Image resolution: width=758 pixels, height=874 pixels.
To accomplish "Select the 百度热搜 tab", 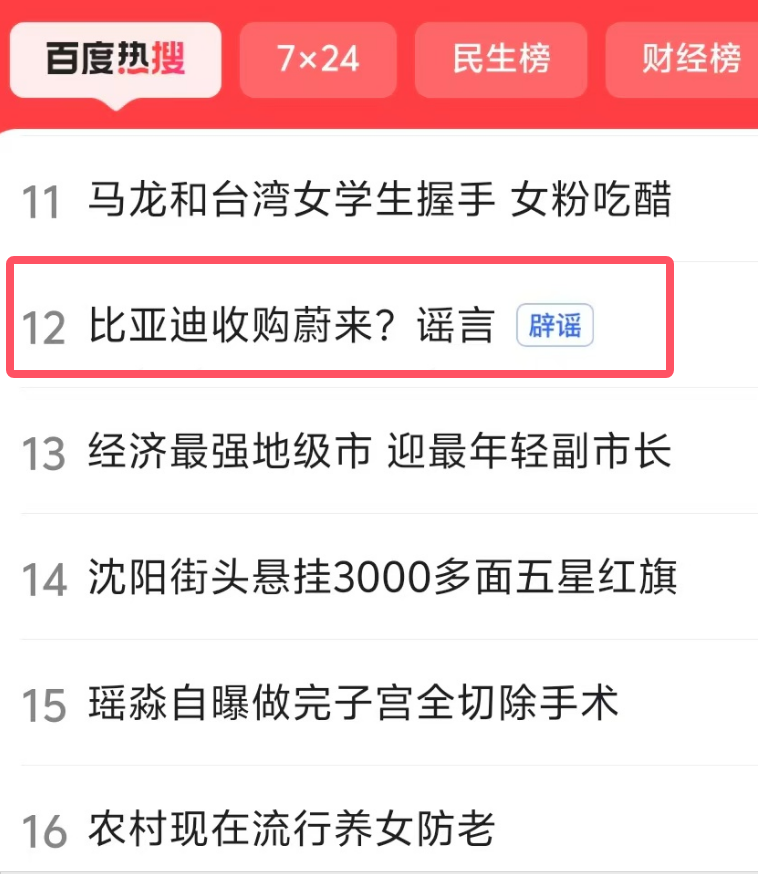I will coord(115,60).
